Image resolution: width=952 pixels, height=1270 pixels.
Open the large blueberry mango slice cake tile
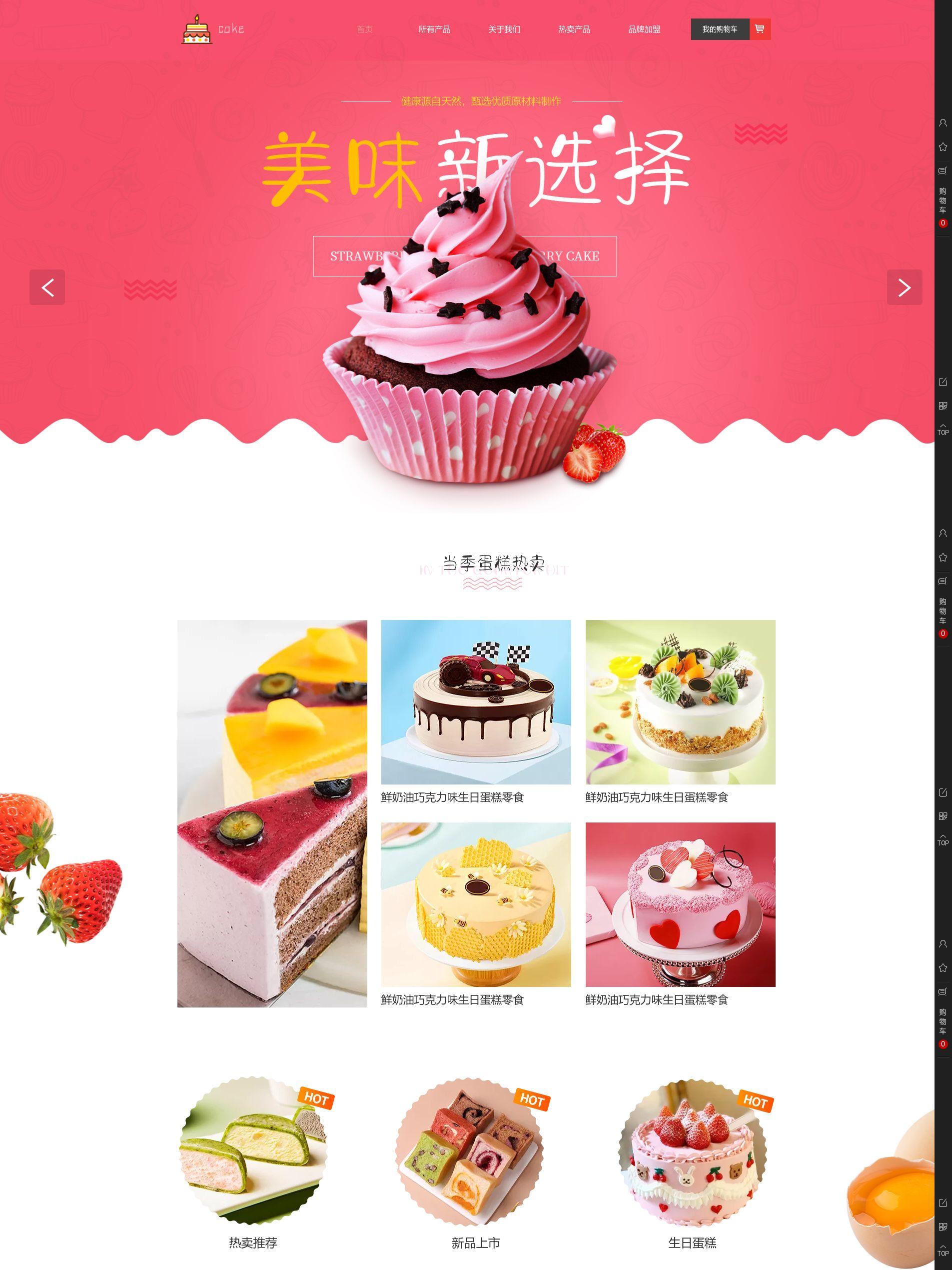(x=272, y=813)
